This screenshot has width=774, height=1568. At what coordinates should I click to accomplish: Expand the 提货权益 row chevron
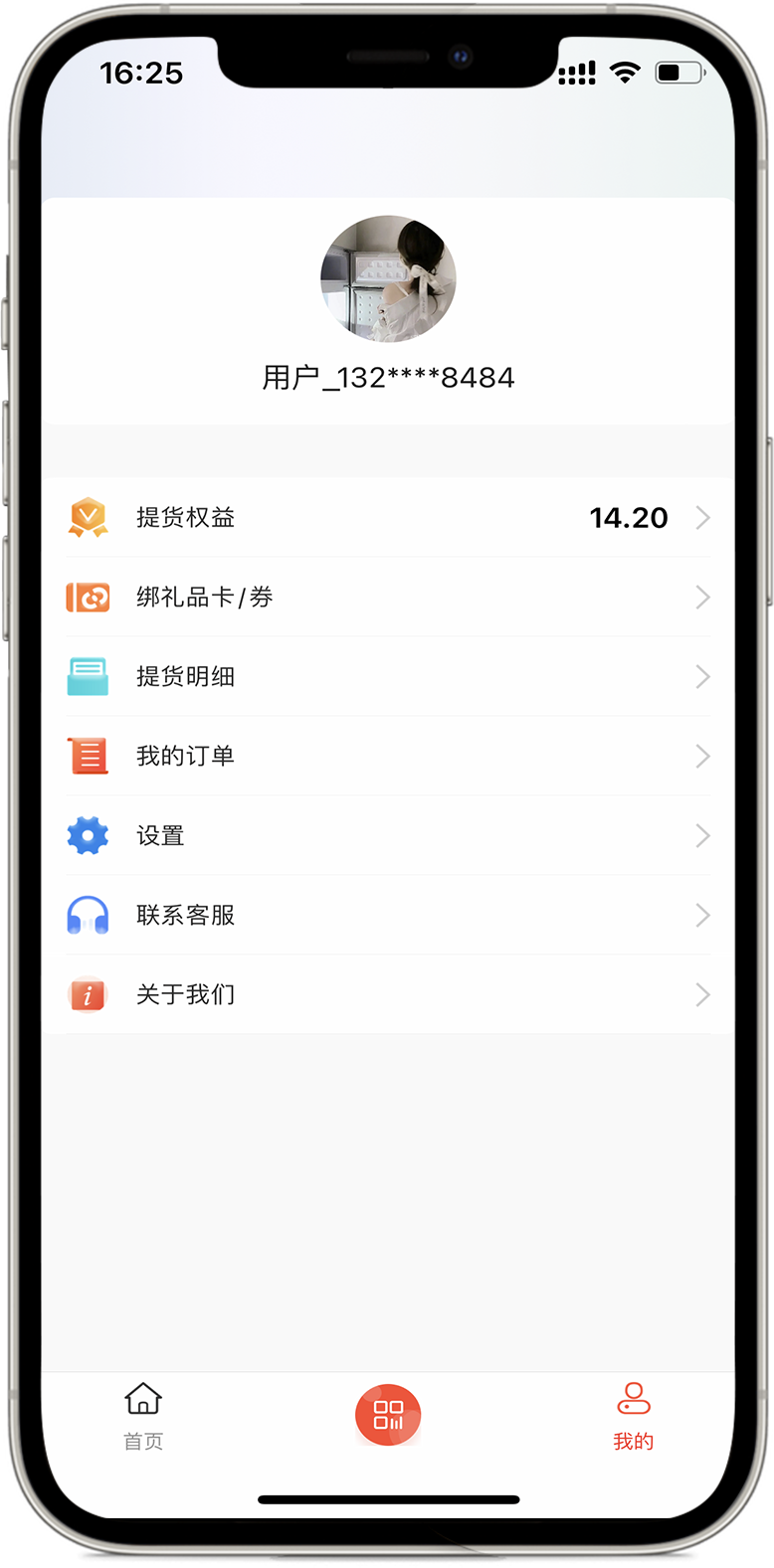pyautogui.click(x=702, y=517)
